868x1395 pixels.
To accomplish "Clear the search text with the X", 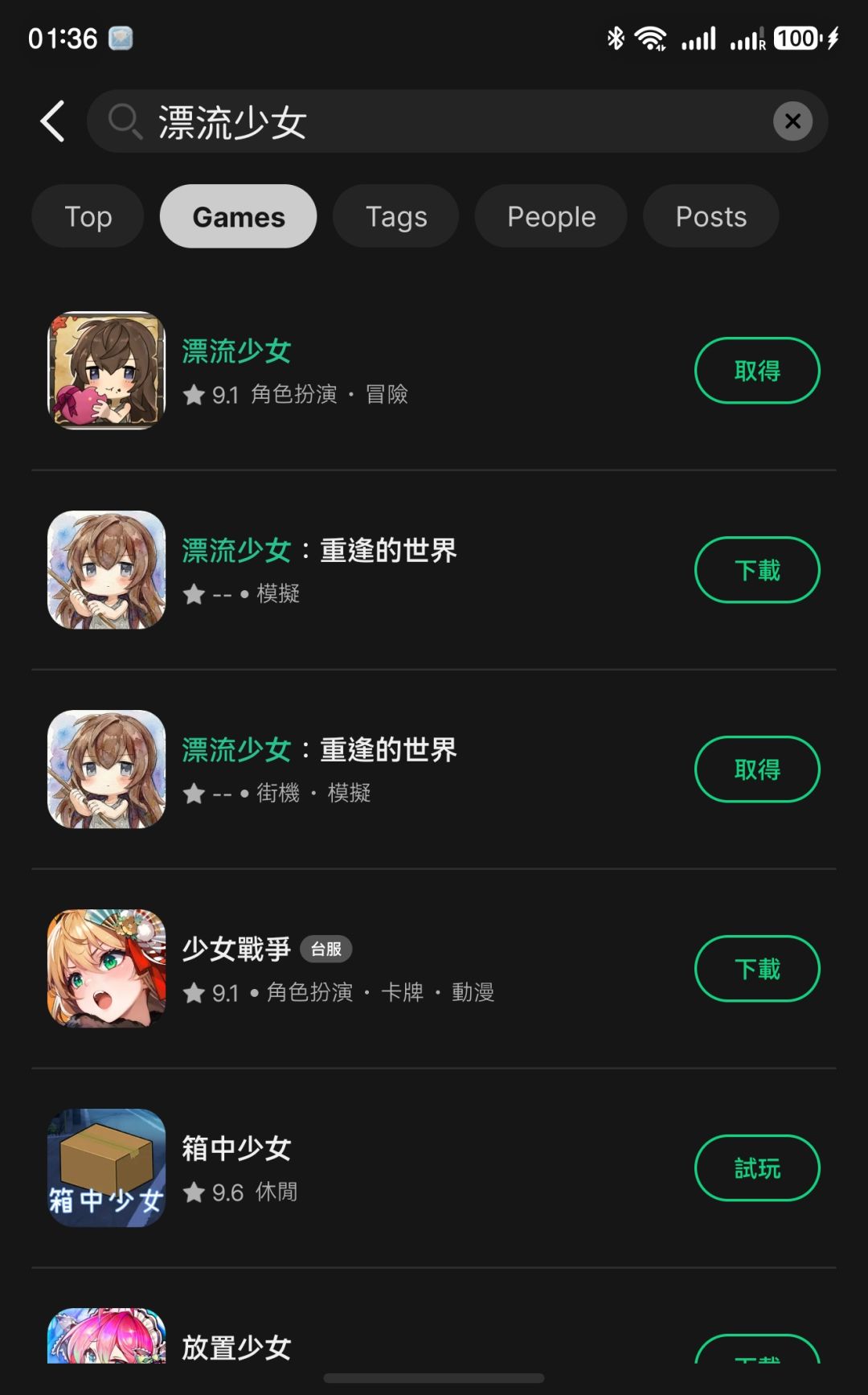I will coord(792,121).
